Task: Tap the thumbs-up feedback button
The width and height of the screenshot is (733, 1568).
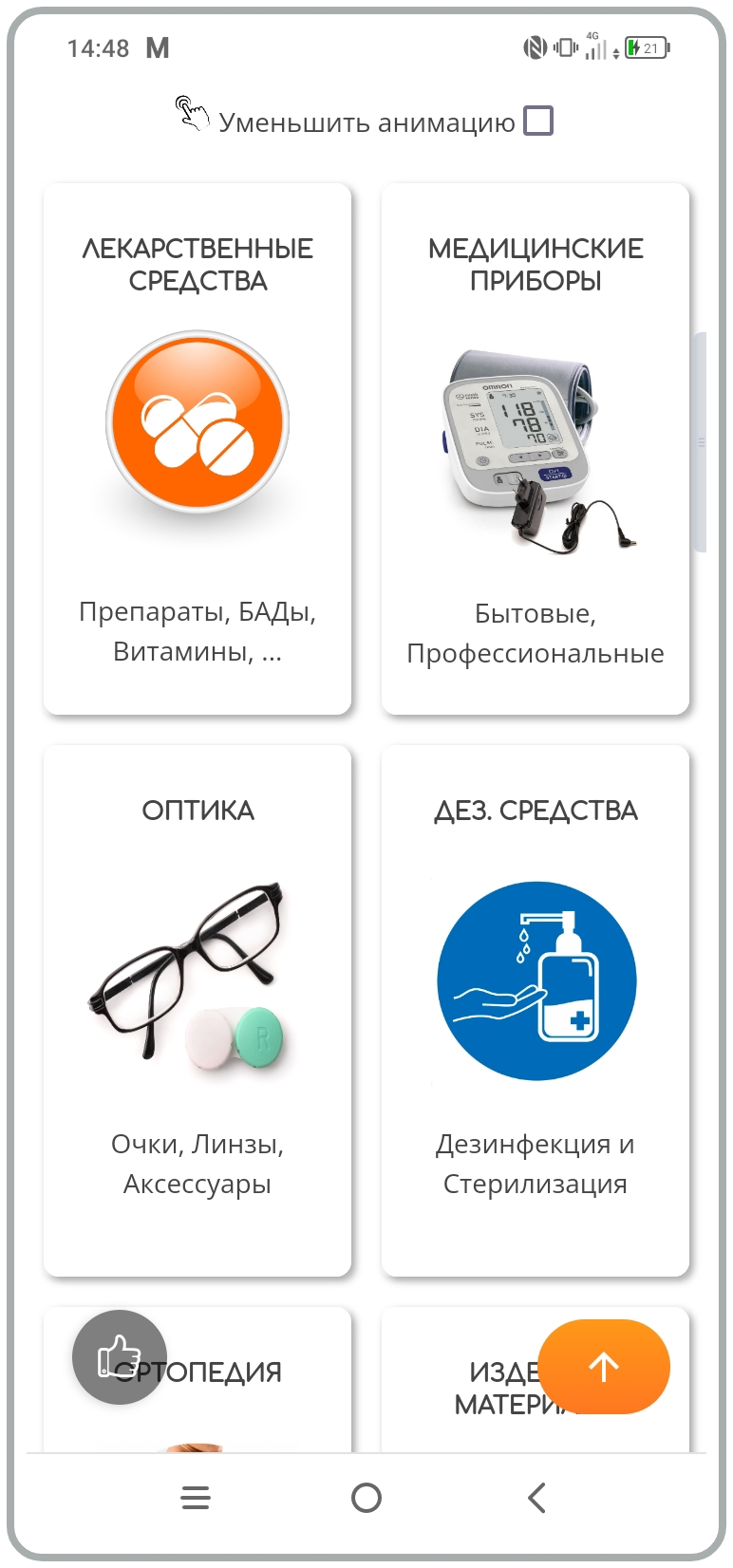Action: click(x=120, y=1357)
